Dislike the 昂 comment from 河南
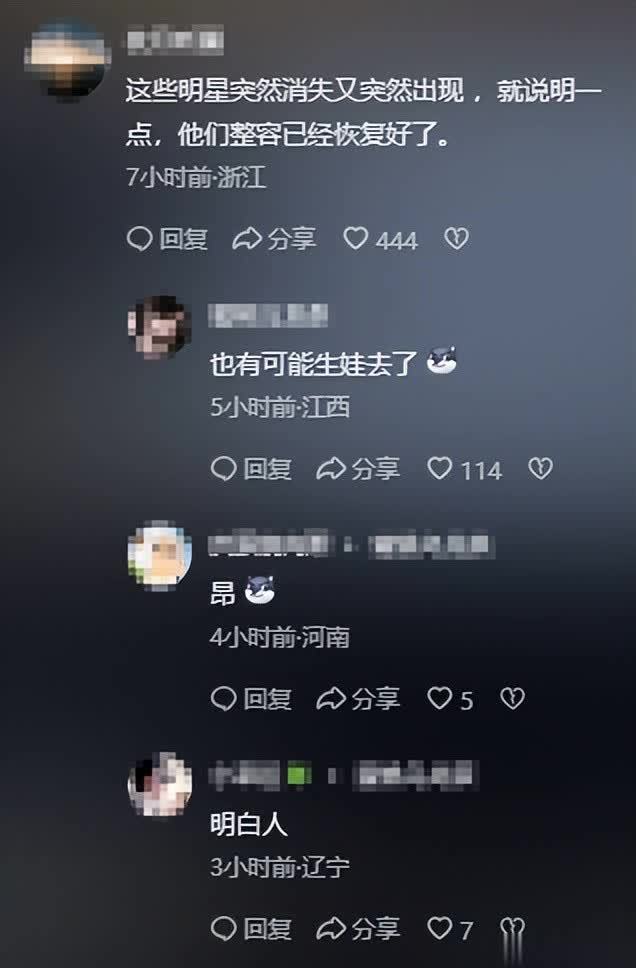This screenshot has width=636, height=968. (x=512, y=698)
